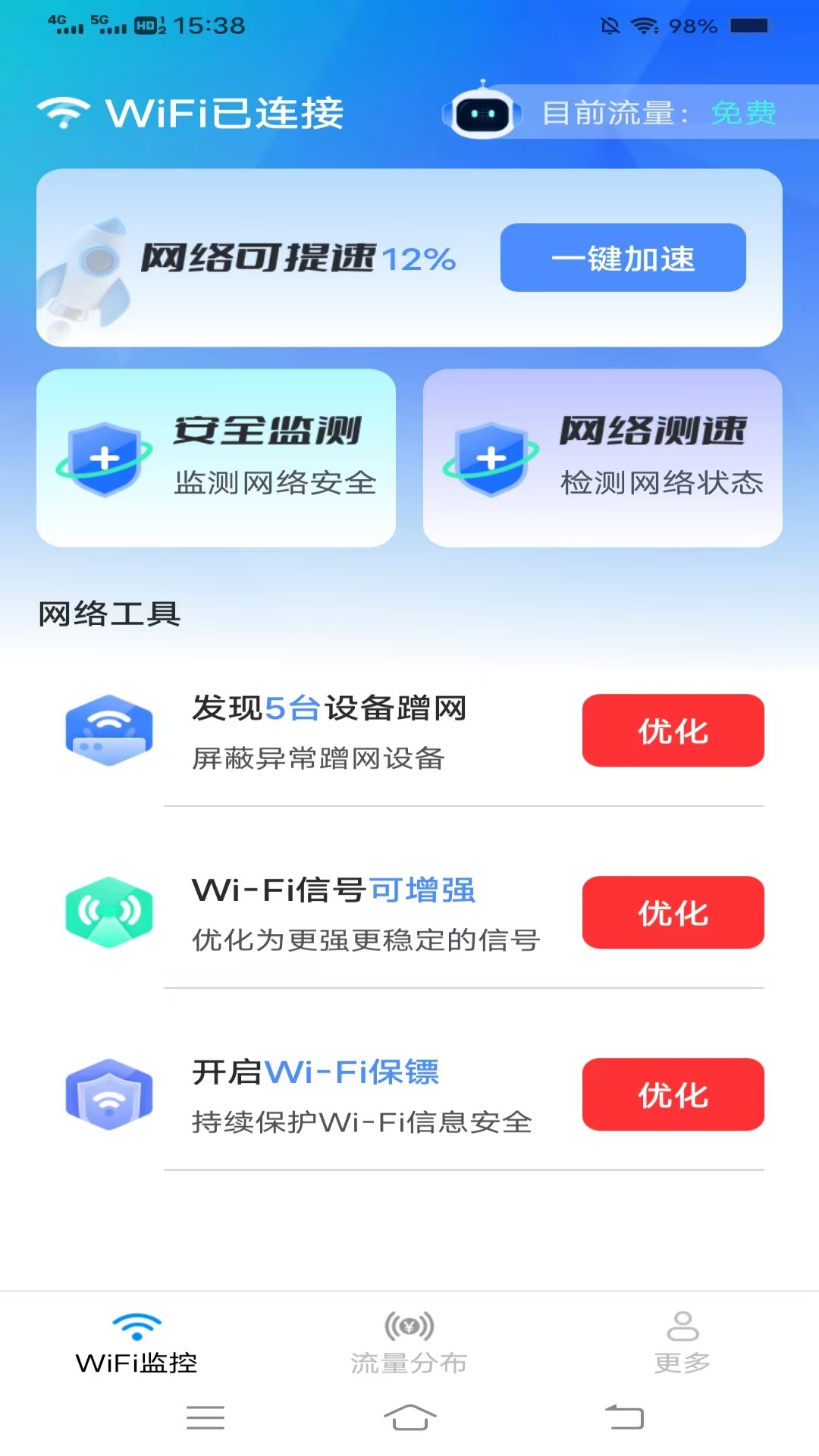Open the 安全监测 security monitoring card

tap(216, 458)
